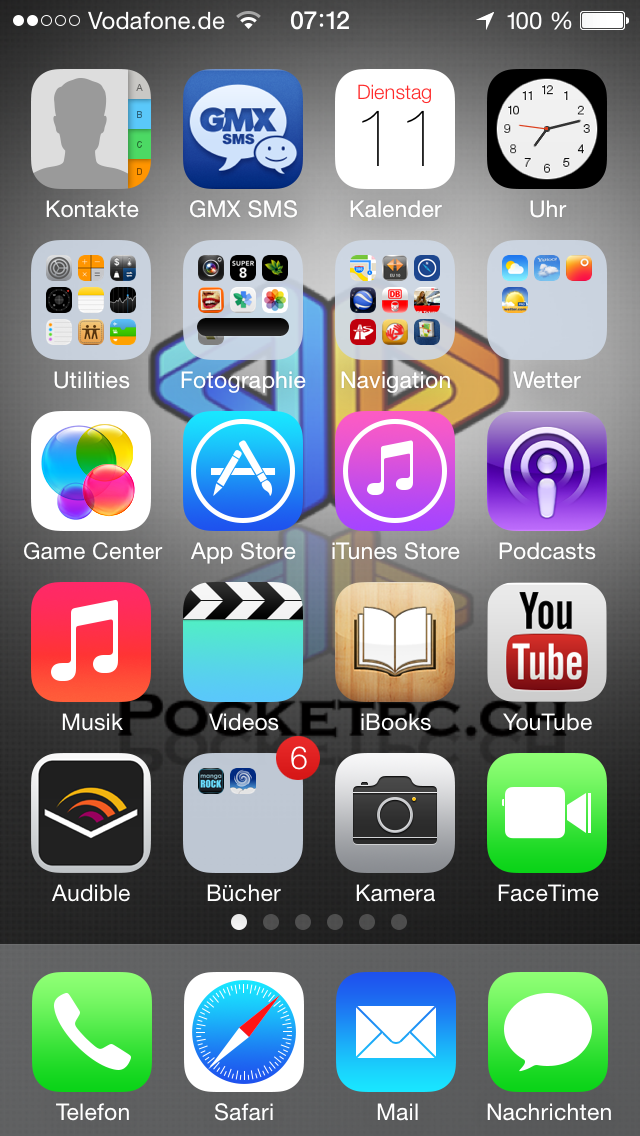Open Nachrichten in the dock
Viewport: 640px width, 1136px height.
point(548,1032)
